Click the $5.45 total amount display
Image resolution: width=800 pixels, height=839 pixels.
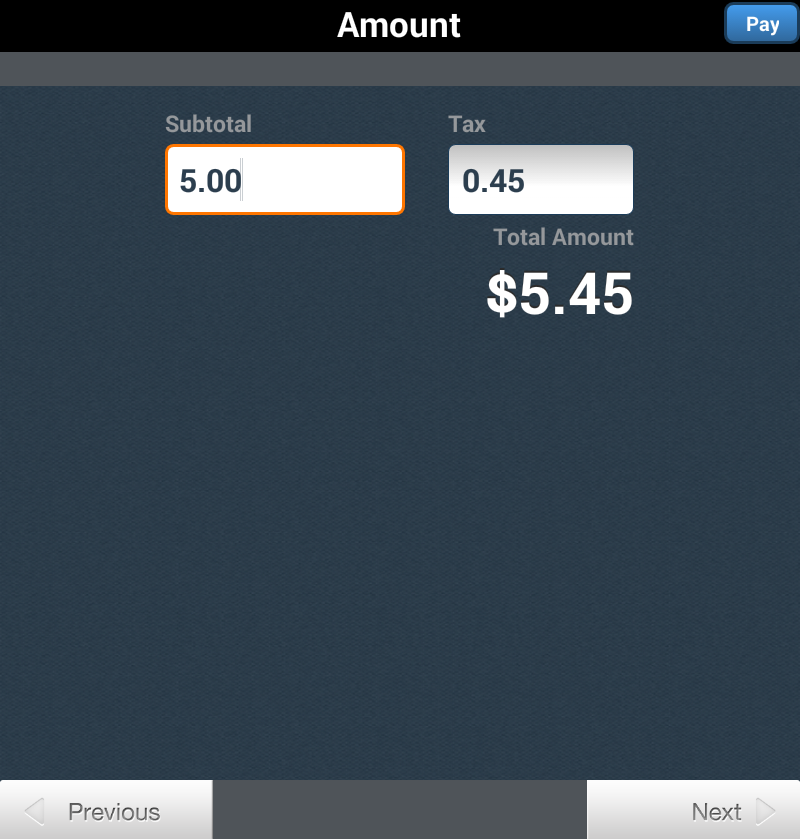[559, 293]
